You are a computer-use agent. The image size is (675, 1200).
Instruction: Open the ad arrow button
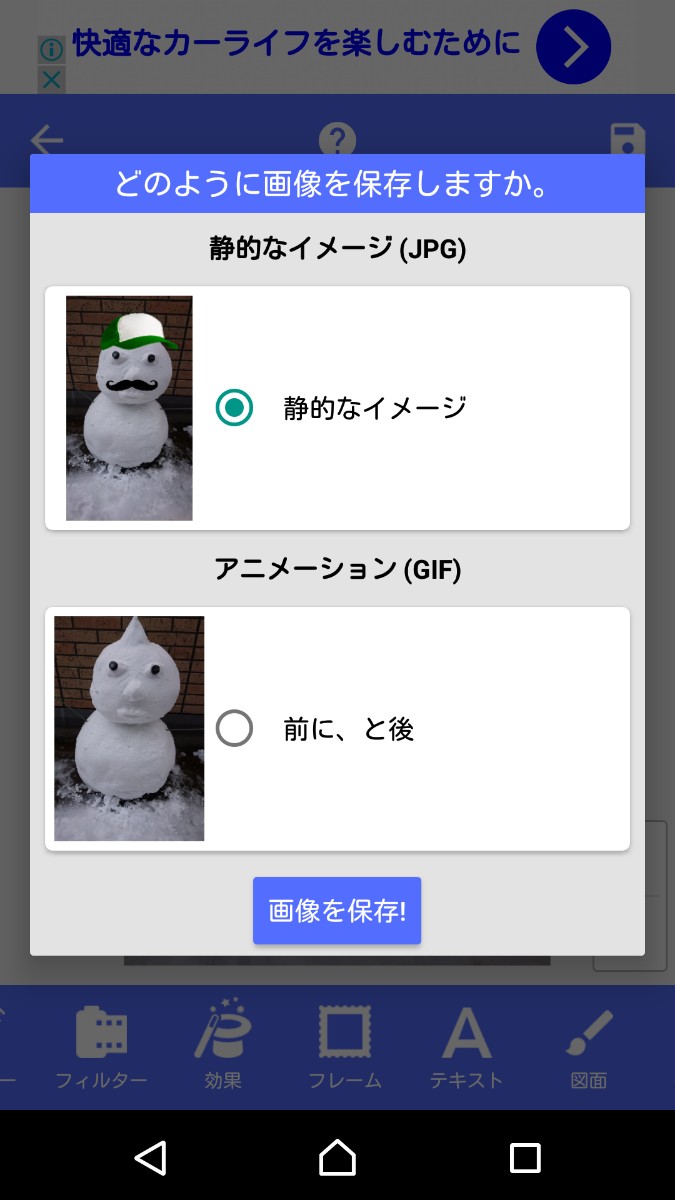click(x=573, y=46)
